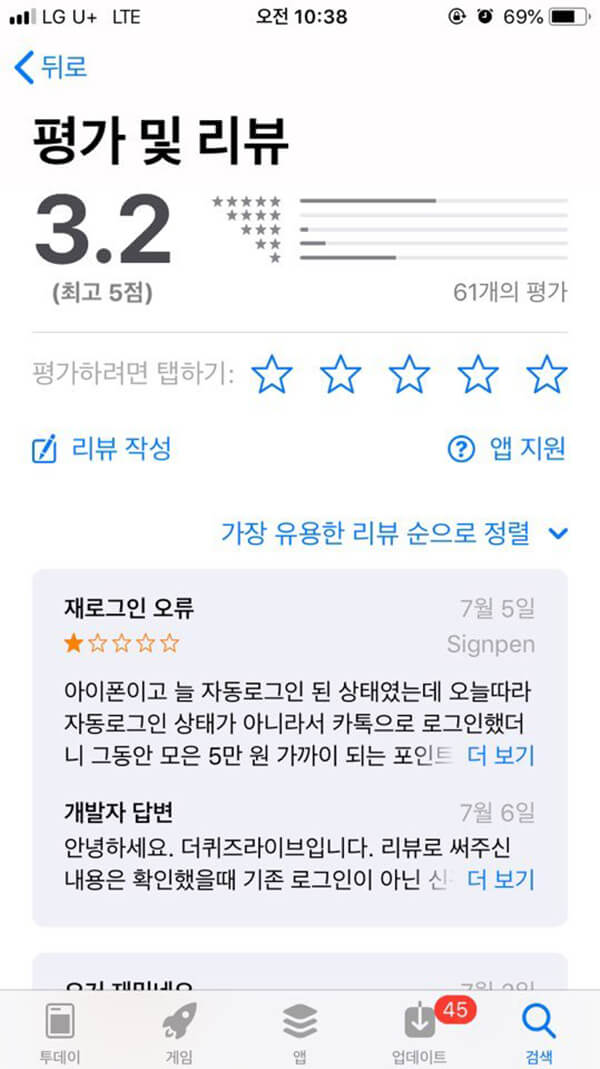
Task: Switch to the 게임 tab
Action: point(179,1031)
